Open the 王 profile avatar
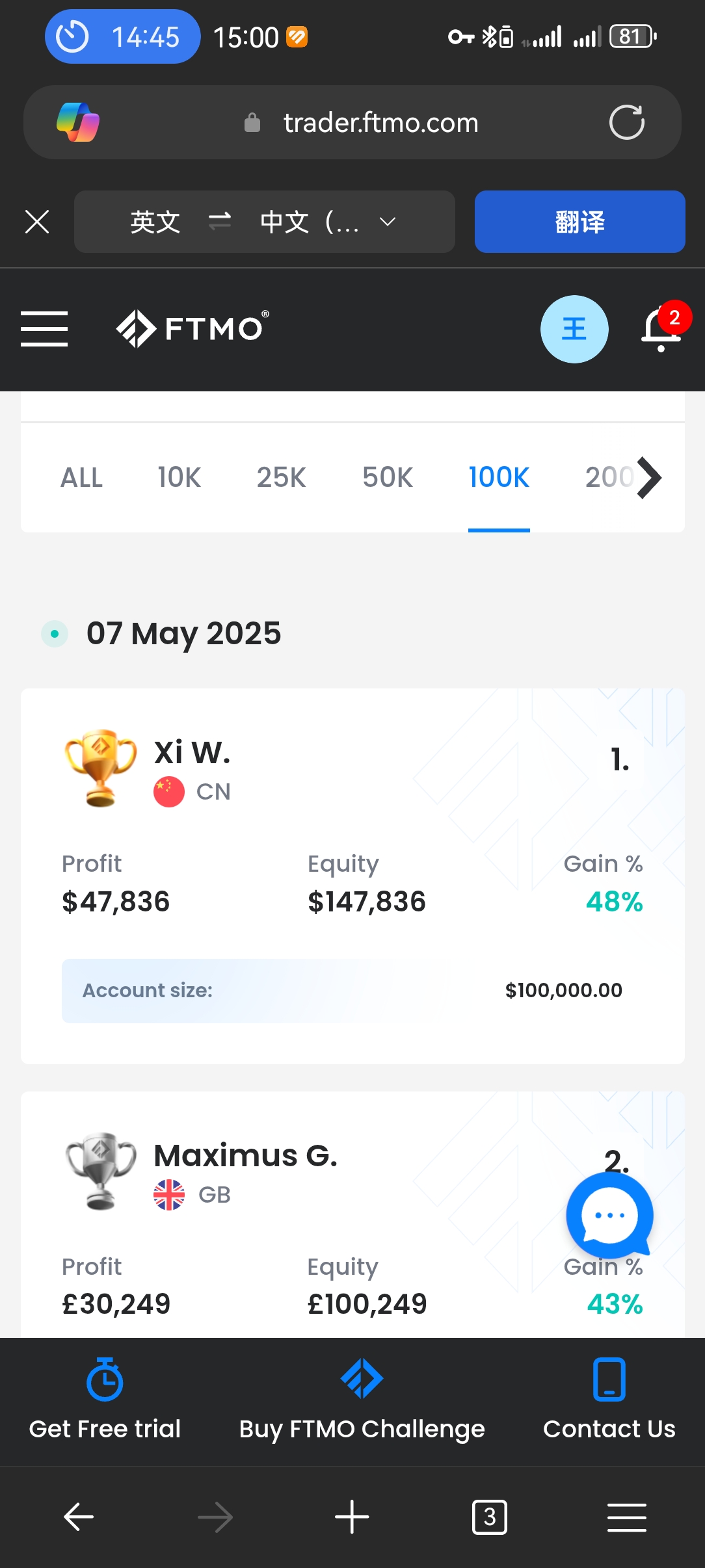 574,329
